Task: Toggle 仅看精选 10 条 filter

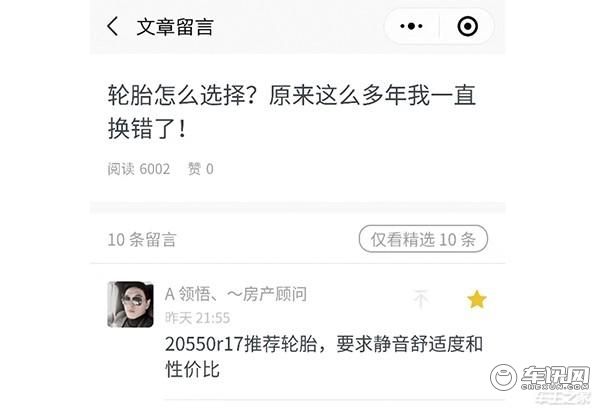Action: coord(423,240)
